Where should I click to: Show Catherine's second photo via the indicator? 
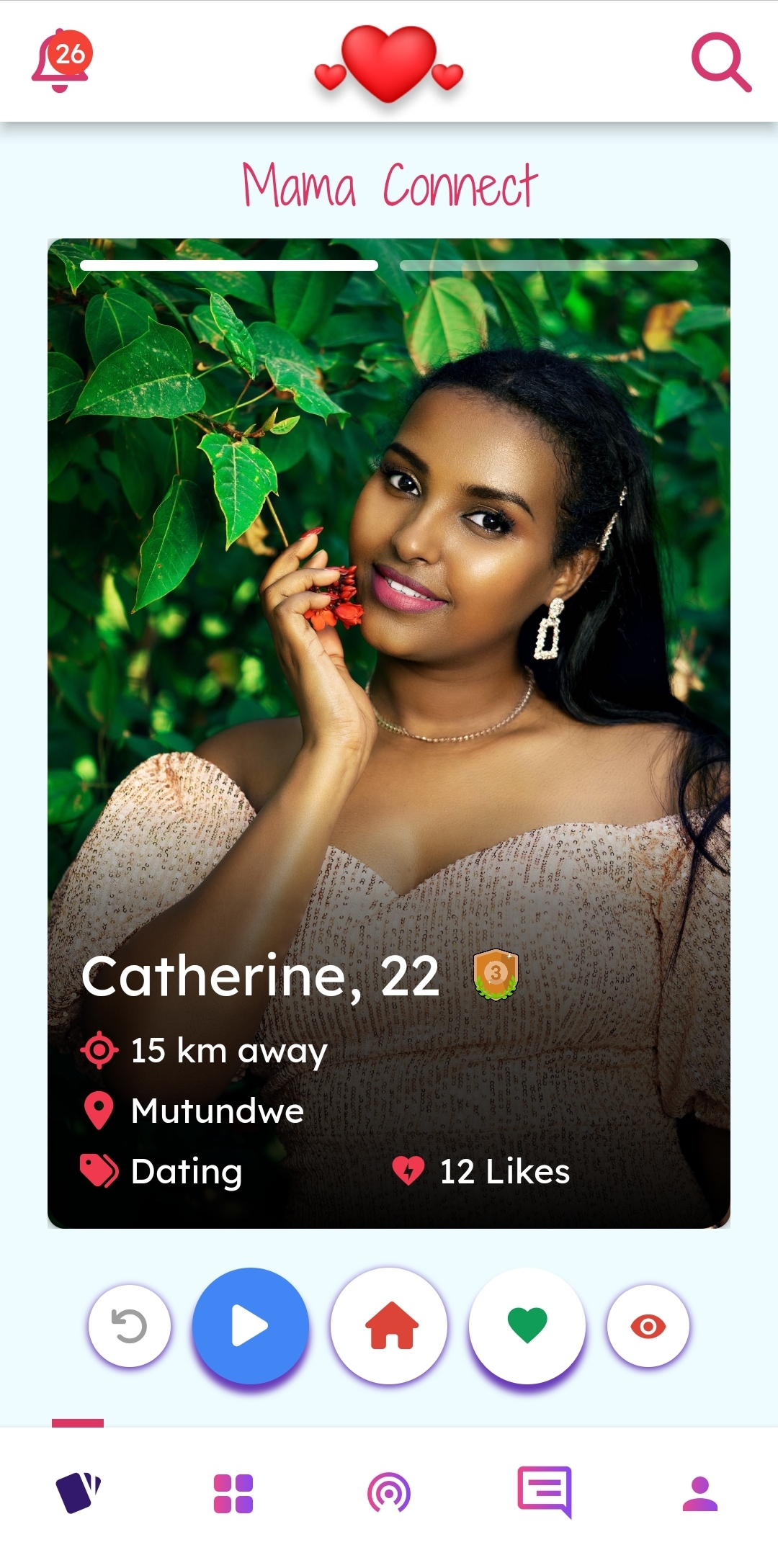click(548, 266)
